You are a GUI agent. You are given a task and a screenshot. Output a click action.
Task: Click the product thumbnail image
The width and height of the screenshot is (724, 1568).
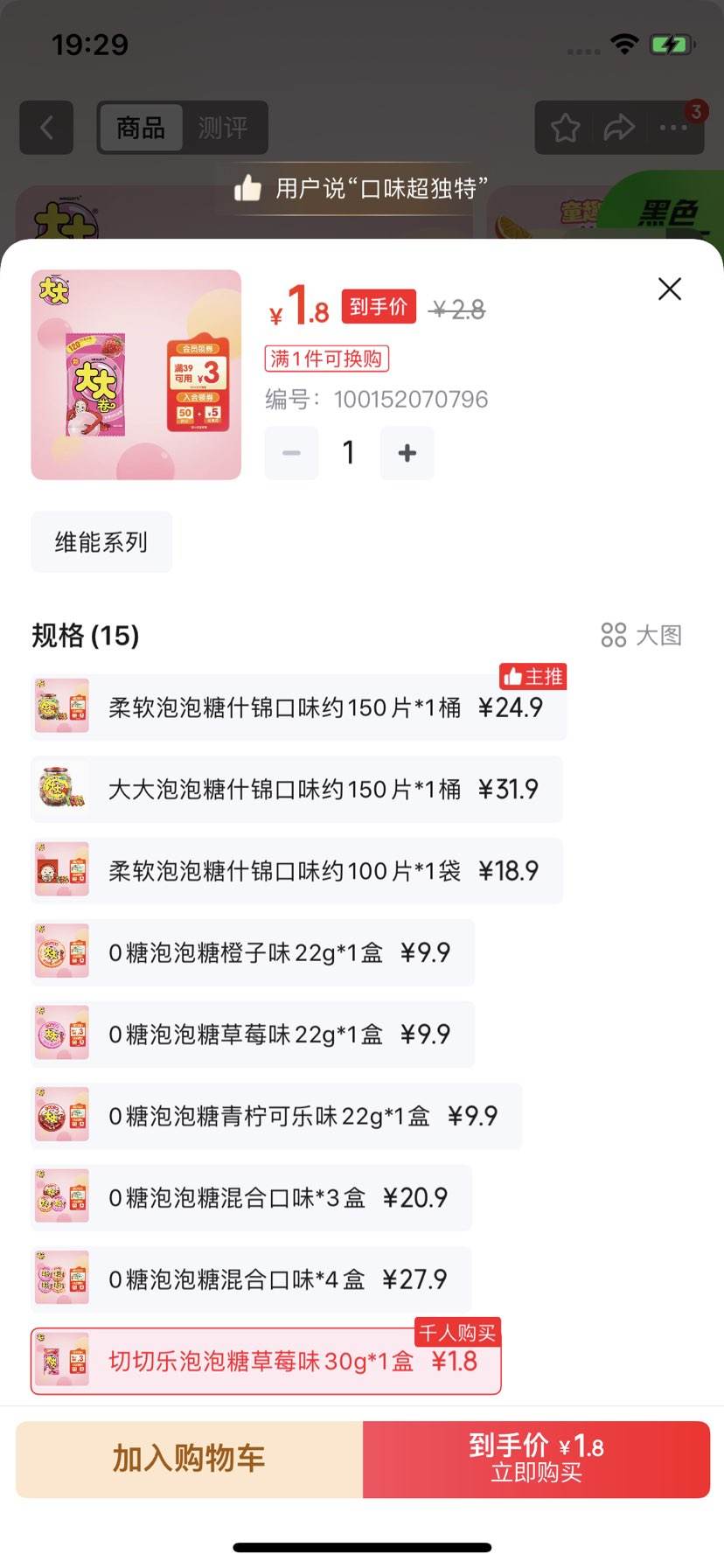tap(136, 375)
